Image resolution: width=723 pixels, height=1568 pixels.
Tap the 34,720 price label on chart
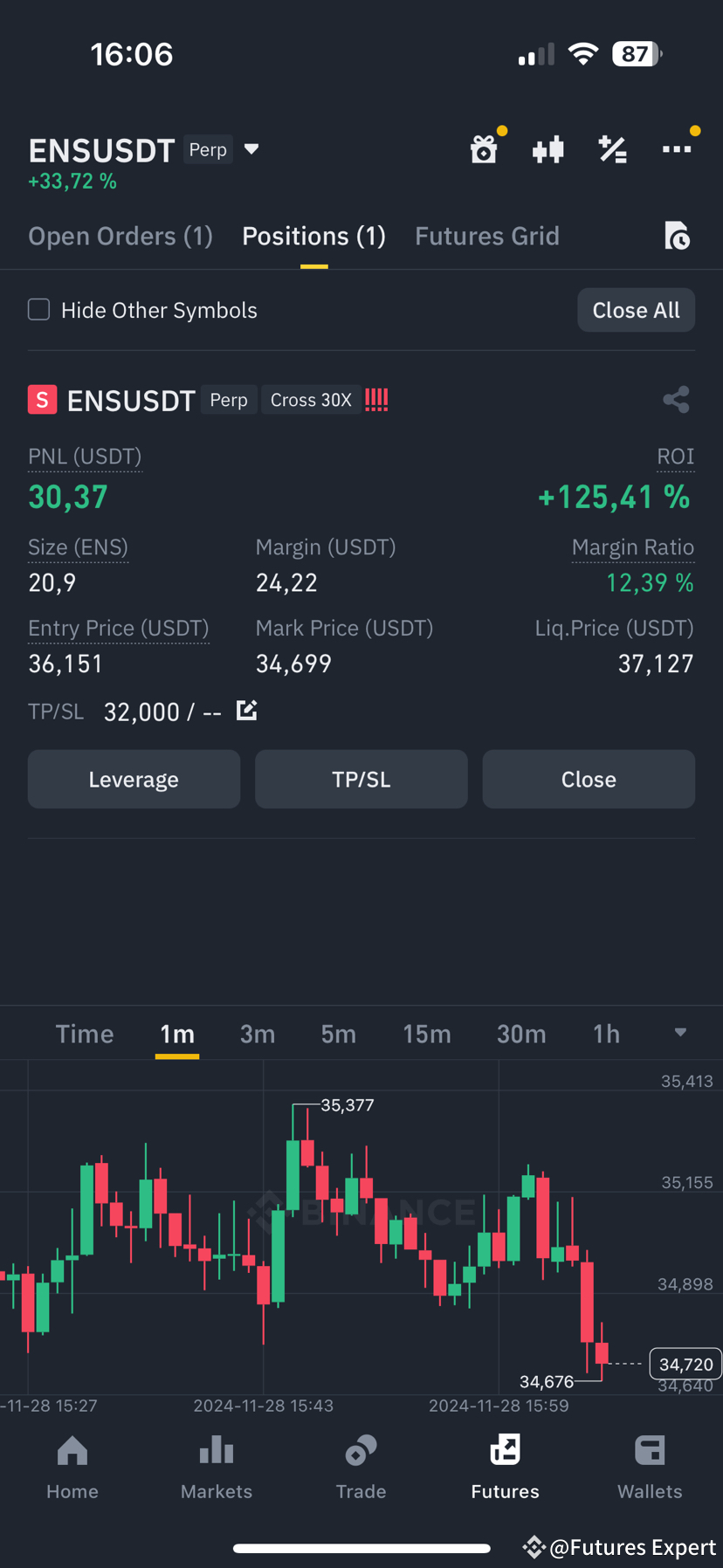(685, 1363)
